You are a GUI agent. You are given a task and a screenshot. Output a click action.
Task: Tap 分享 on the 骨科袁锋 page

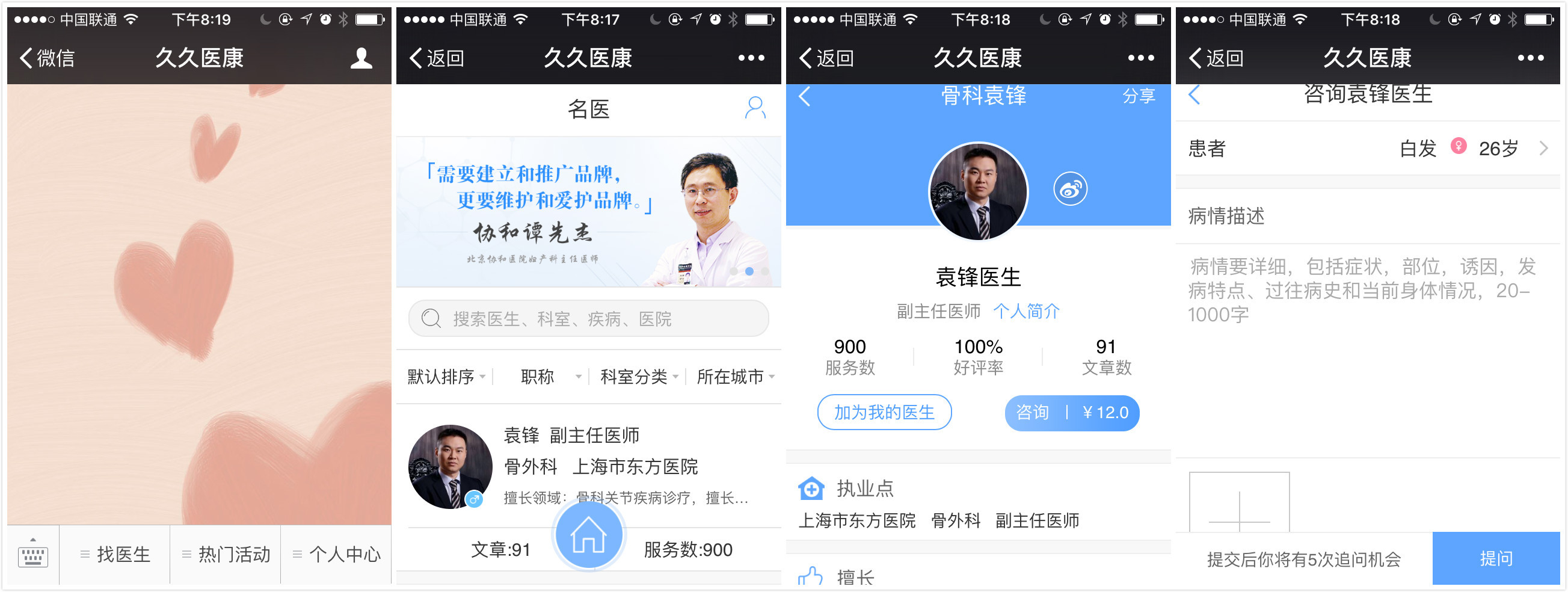point(1139,96)
